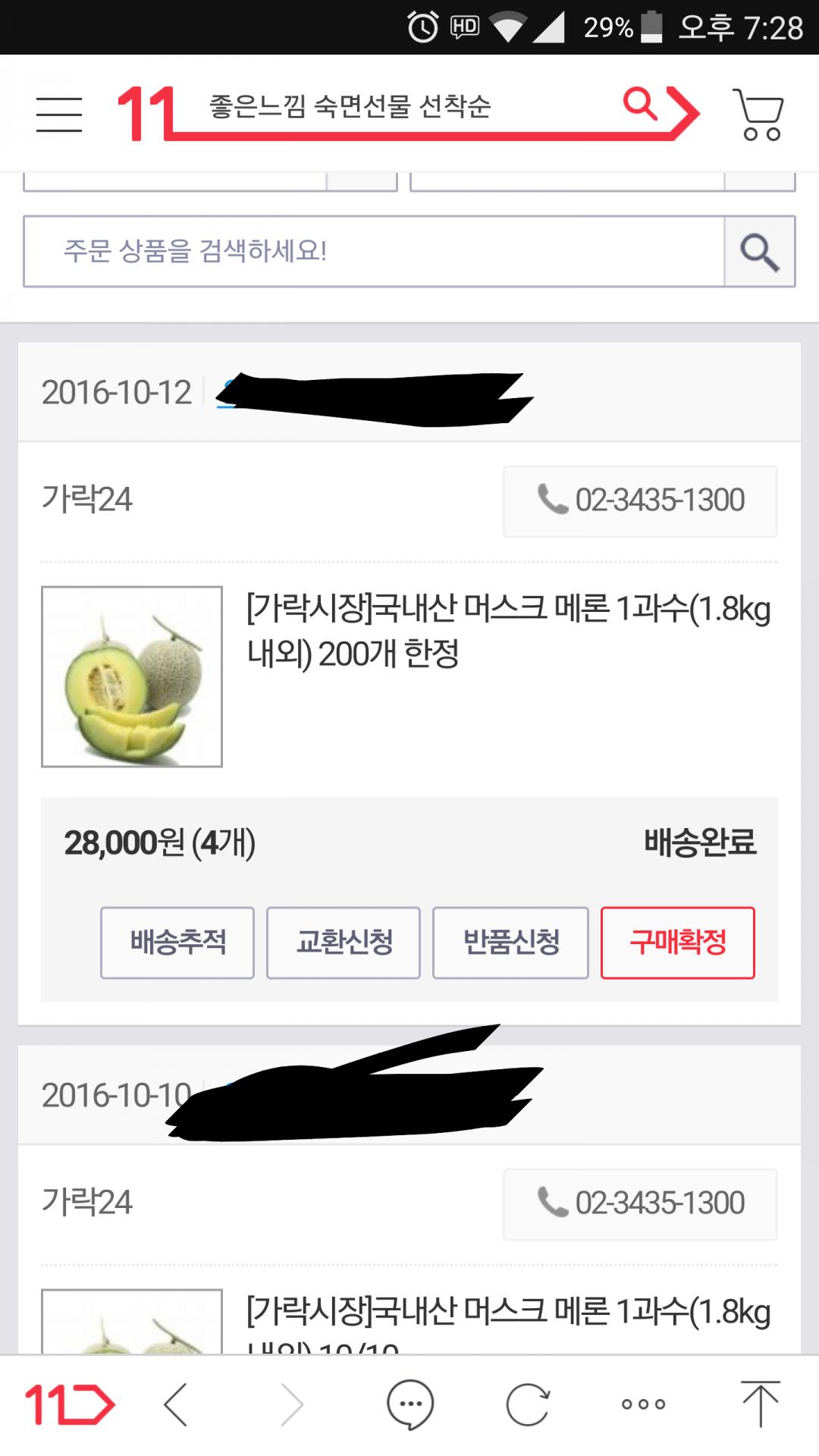This screenshot has width=819, height=1456.
Task: Request return with 반품신청
Action: pos(510,943)
